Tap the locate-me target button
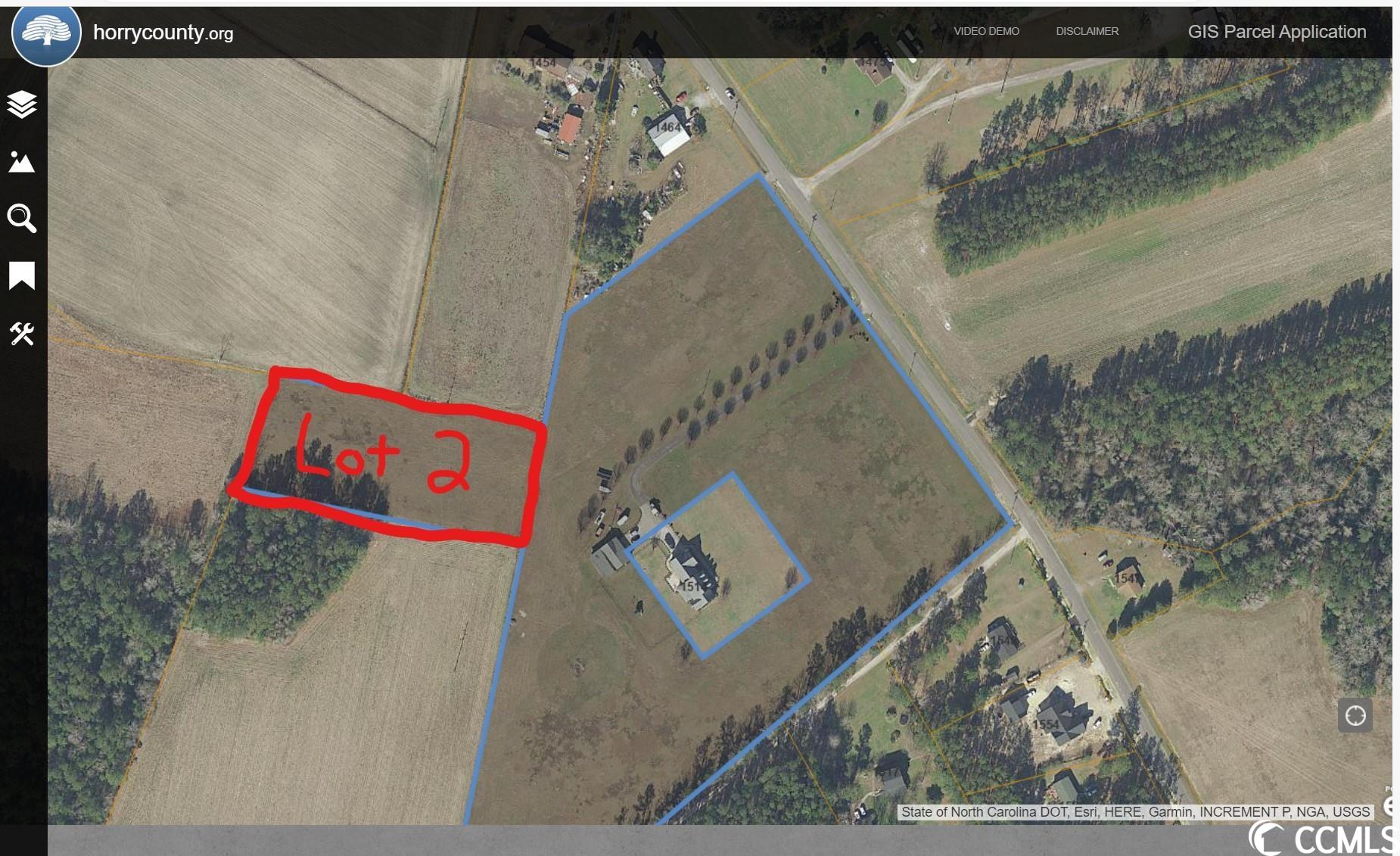Viewport: 1400px width, 856px height. (1355, 715)
